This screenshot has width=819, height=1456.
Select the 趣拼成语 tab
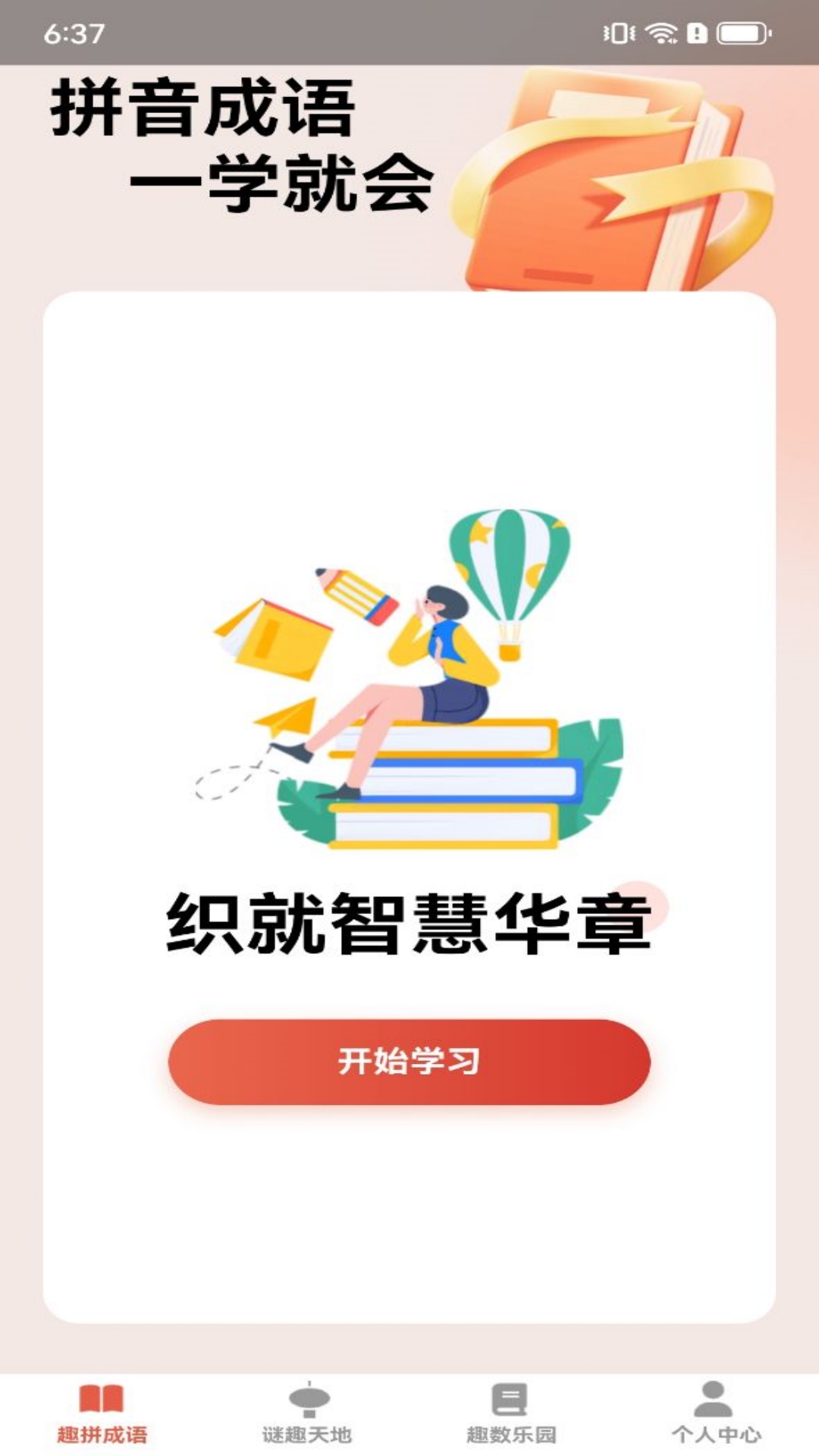point(102,1414)
